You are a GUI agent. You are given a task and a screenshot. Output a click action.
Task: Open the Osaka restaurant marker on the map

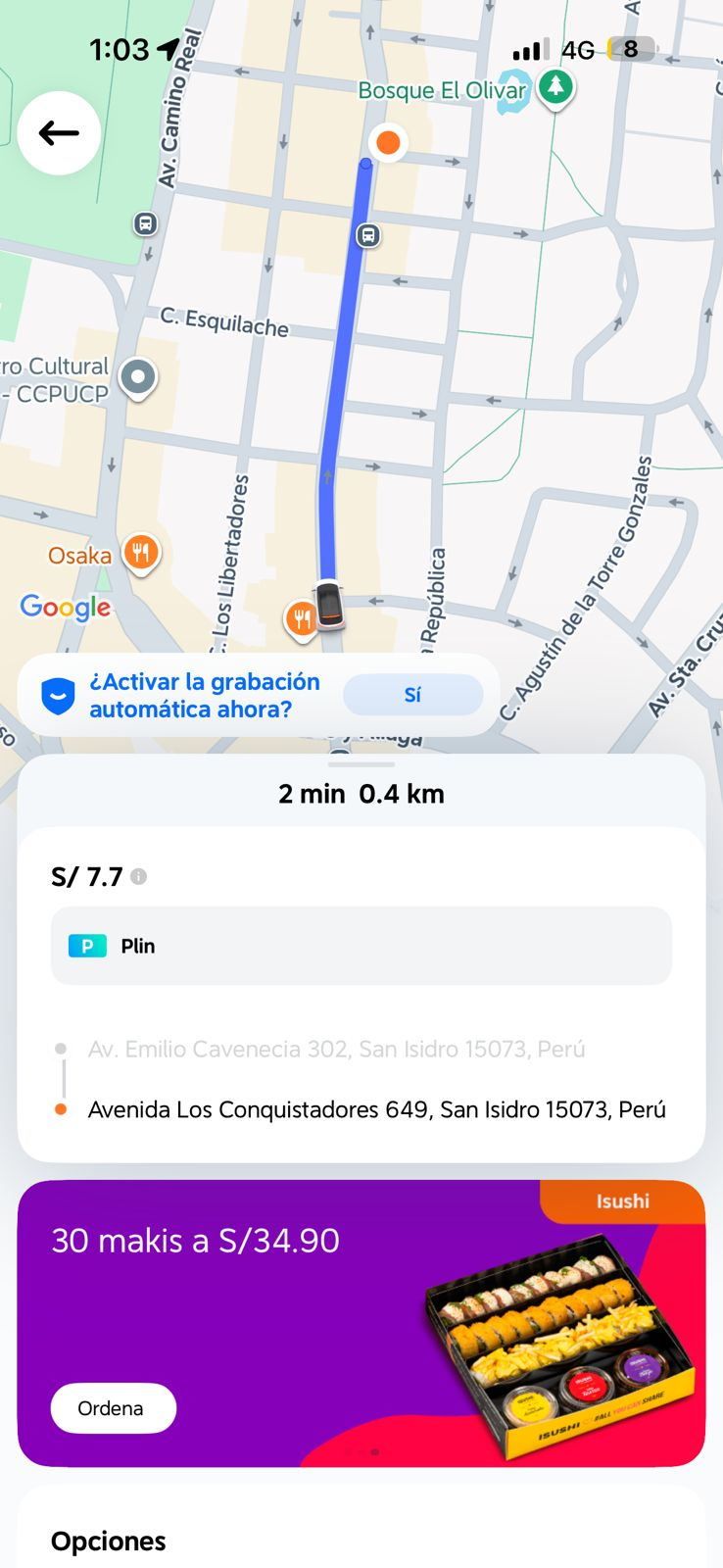click(x=141, y=553)
